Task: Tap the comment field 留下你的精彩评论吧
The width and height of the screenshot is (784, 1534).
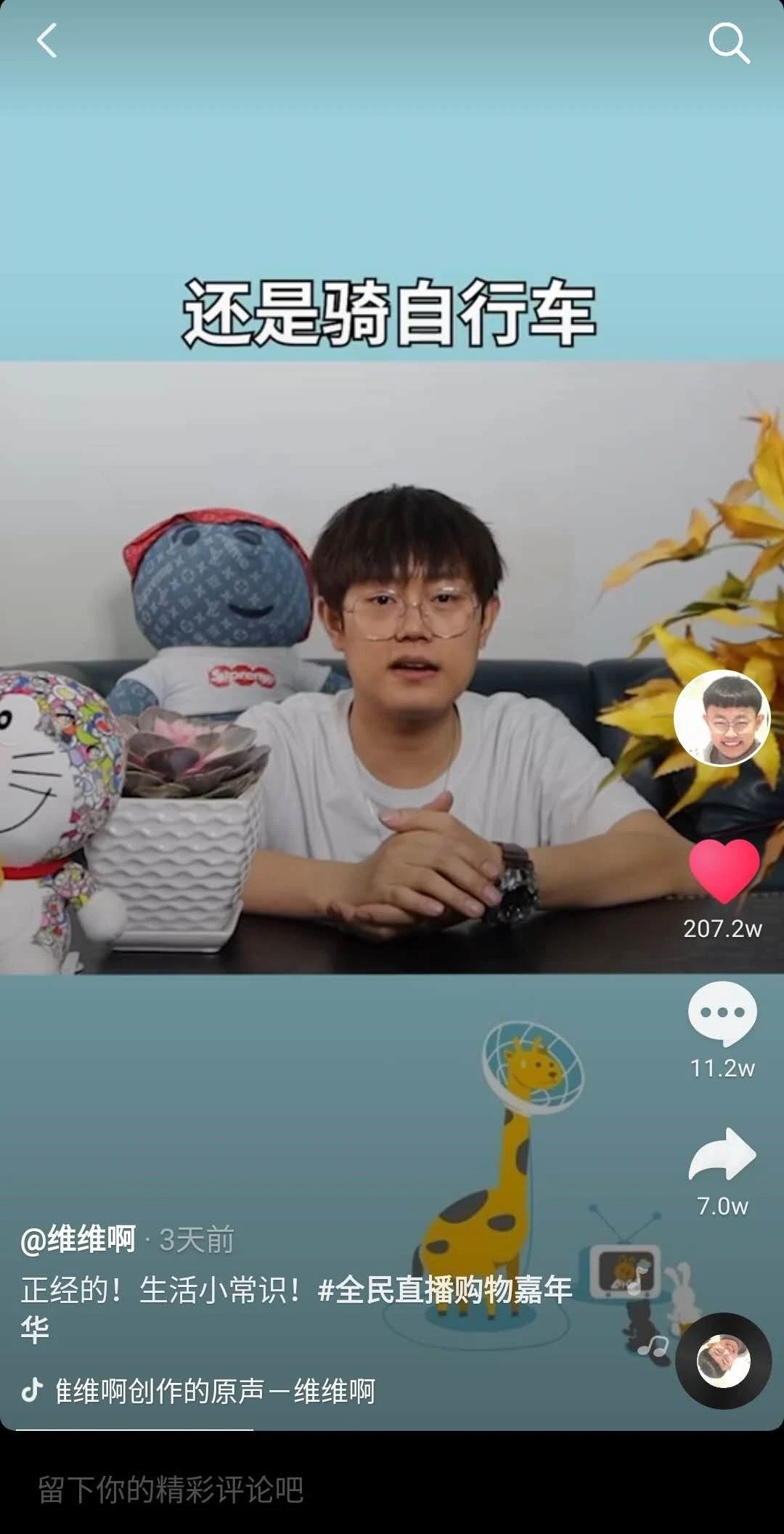Action: click(171, 1489)
